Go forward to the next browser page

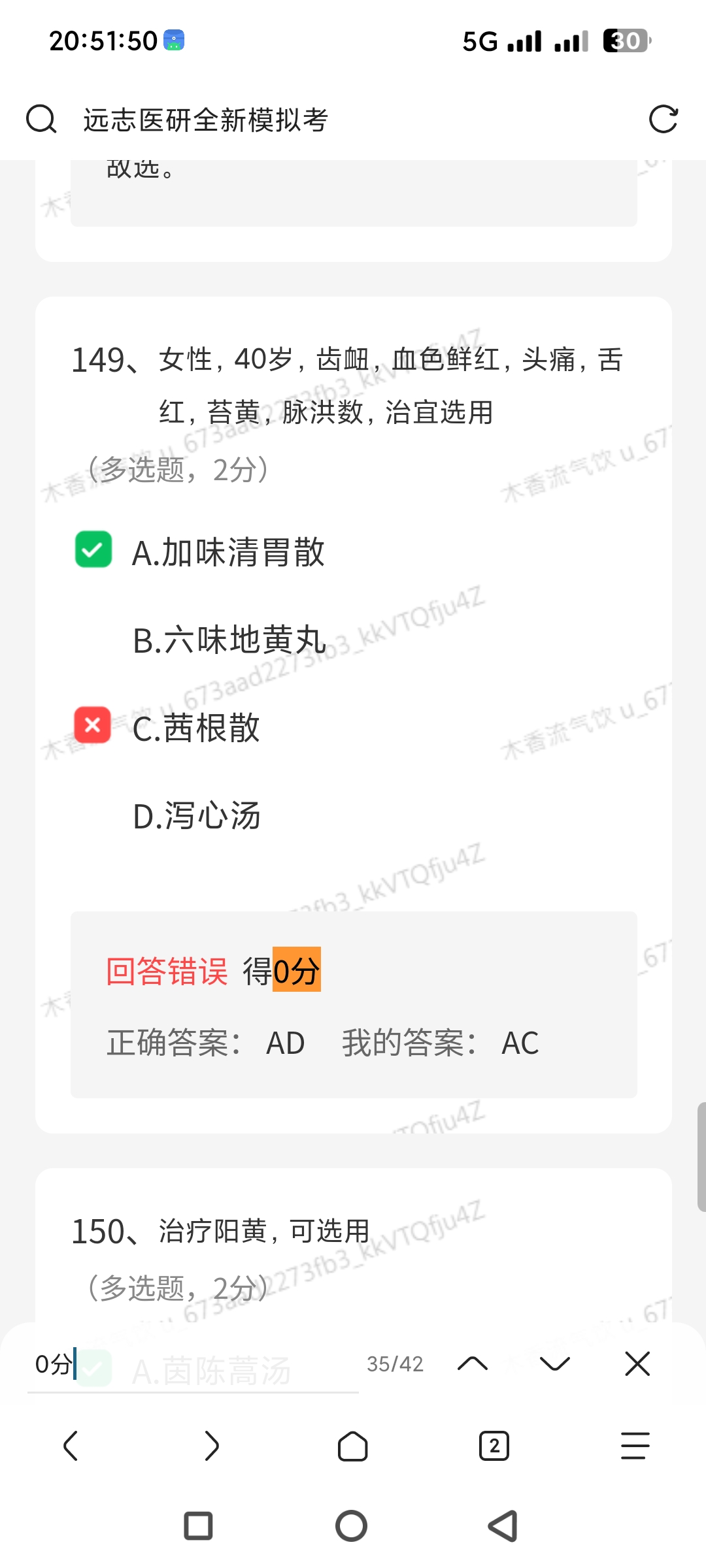(x=212, y=1445)
